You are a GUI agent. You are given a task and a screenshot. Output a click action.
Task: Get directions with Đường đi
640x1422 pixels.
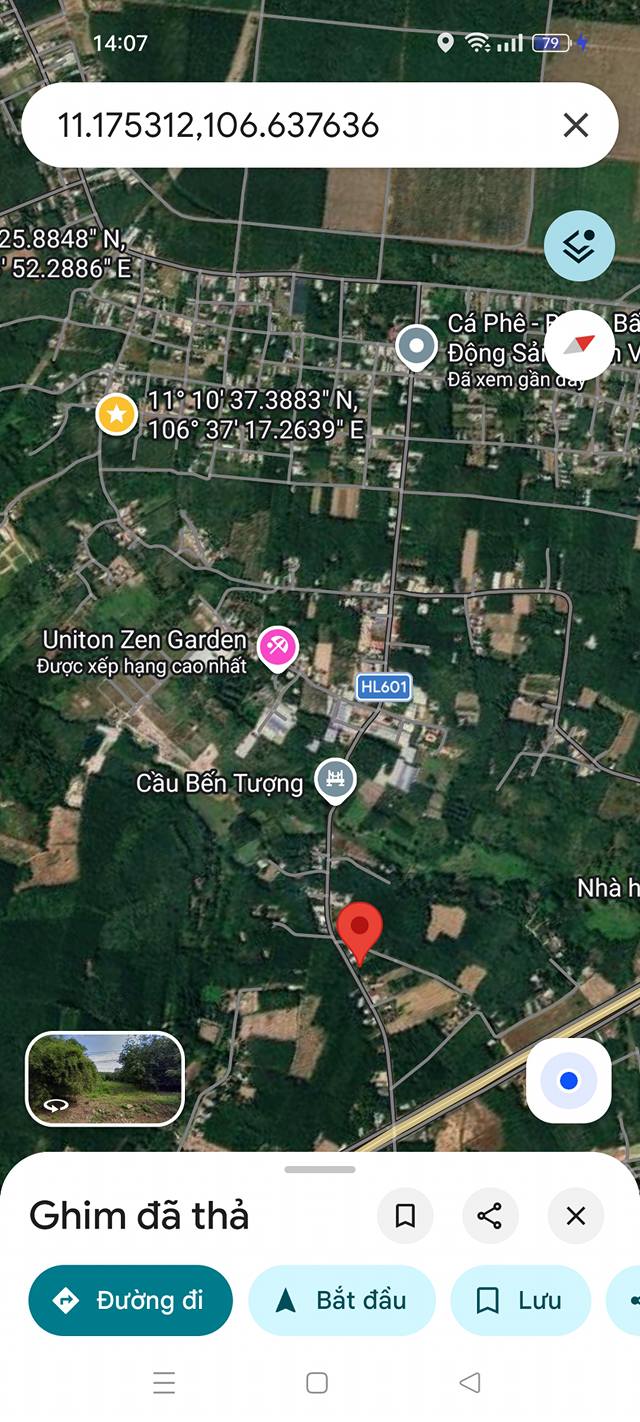point(130,1300)
